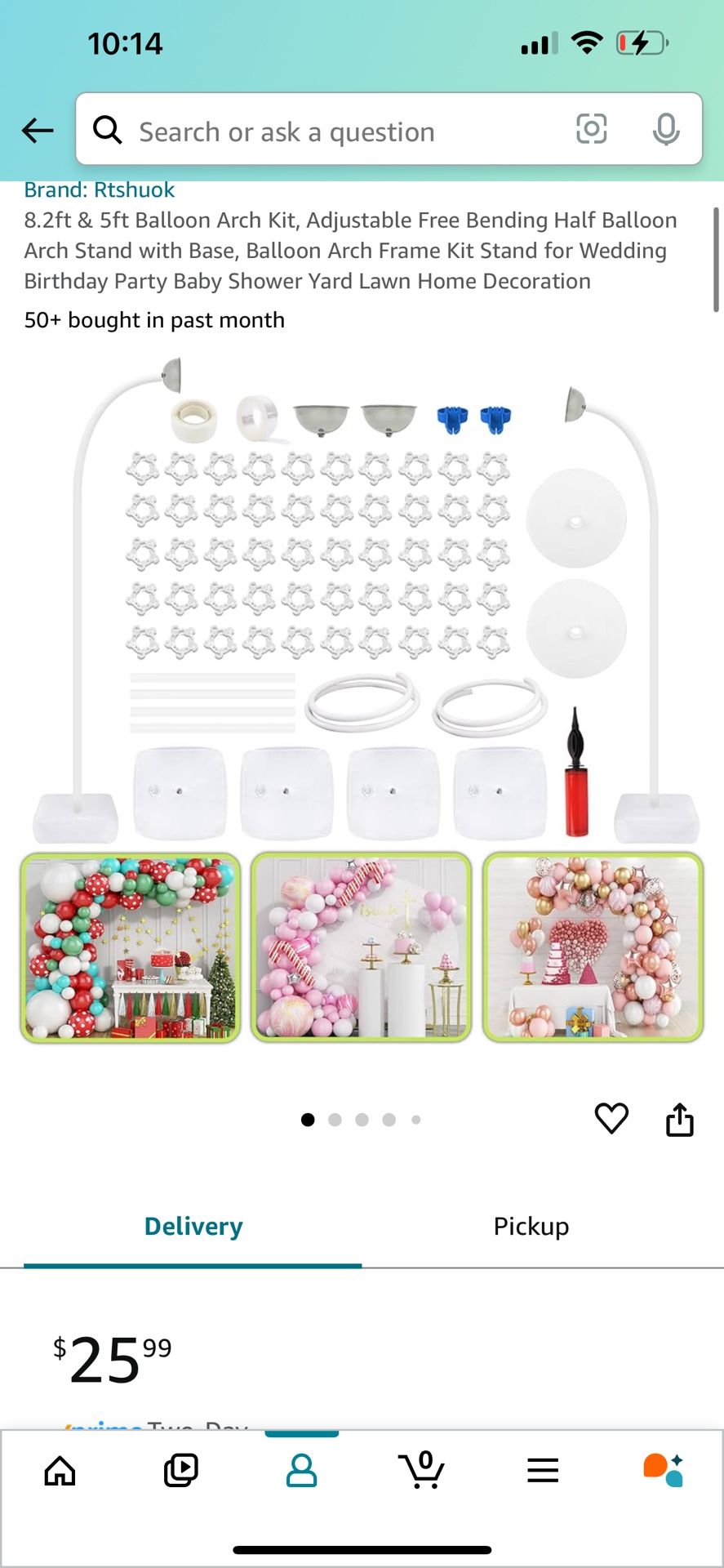Open the hamburger menu tab

click(543, 1471)
